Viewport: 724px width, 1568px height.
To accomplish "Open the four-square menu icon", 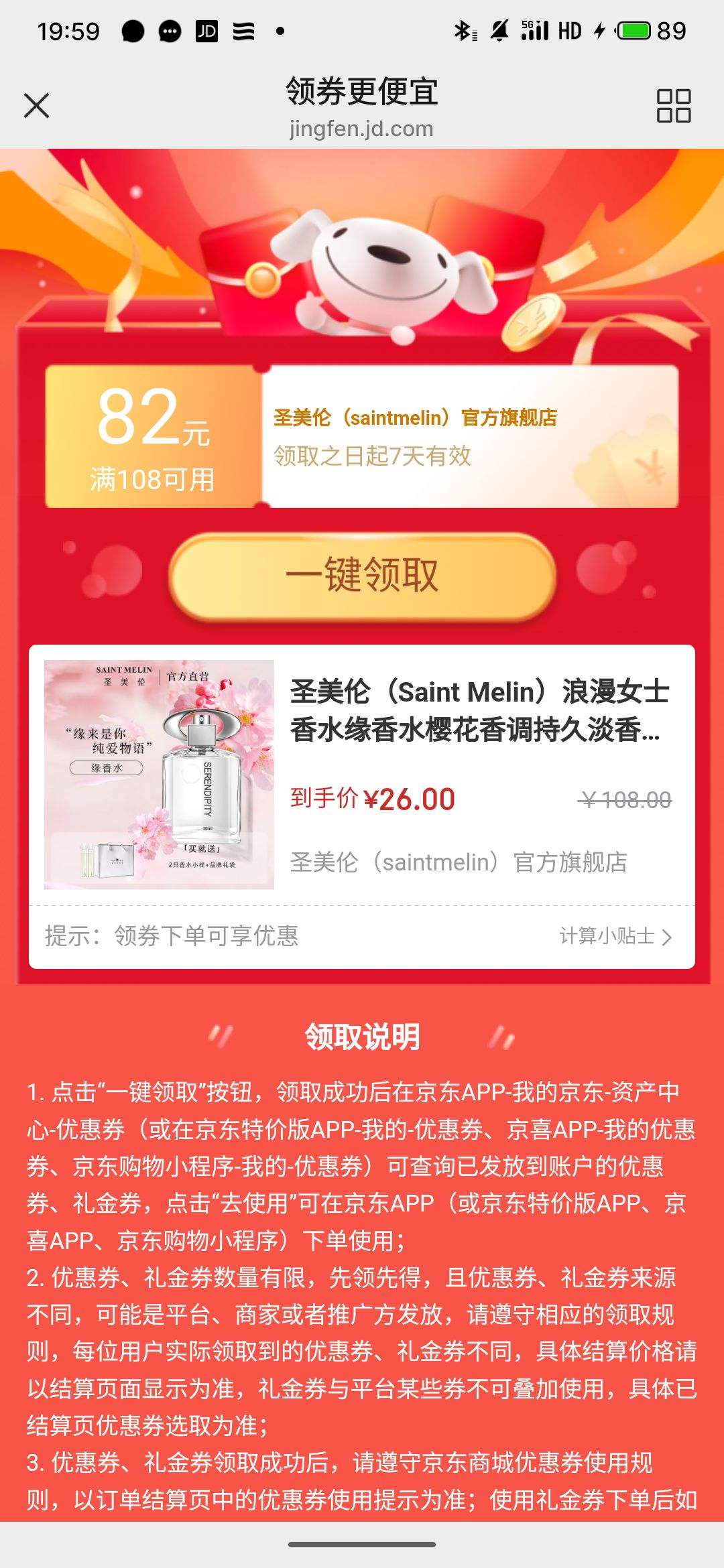I will pos(673,106).
